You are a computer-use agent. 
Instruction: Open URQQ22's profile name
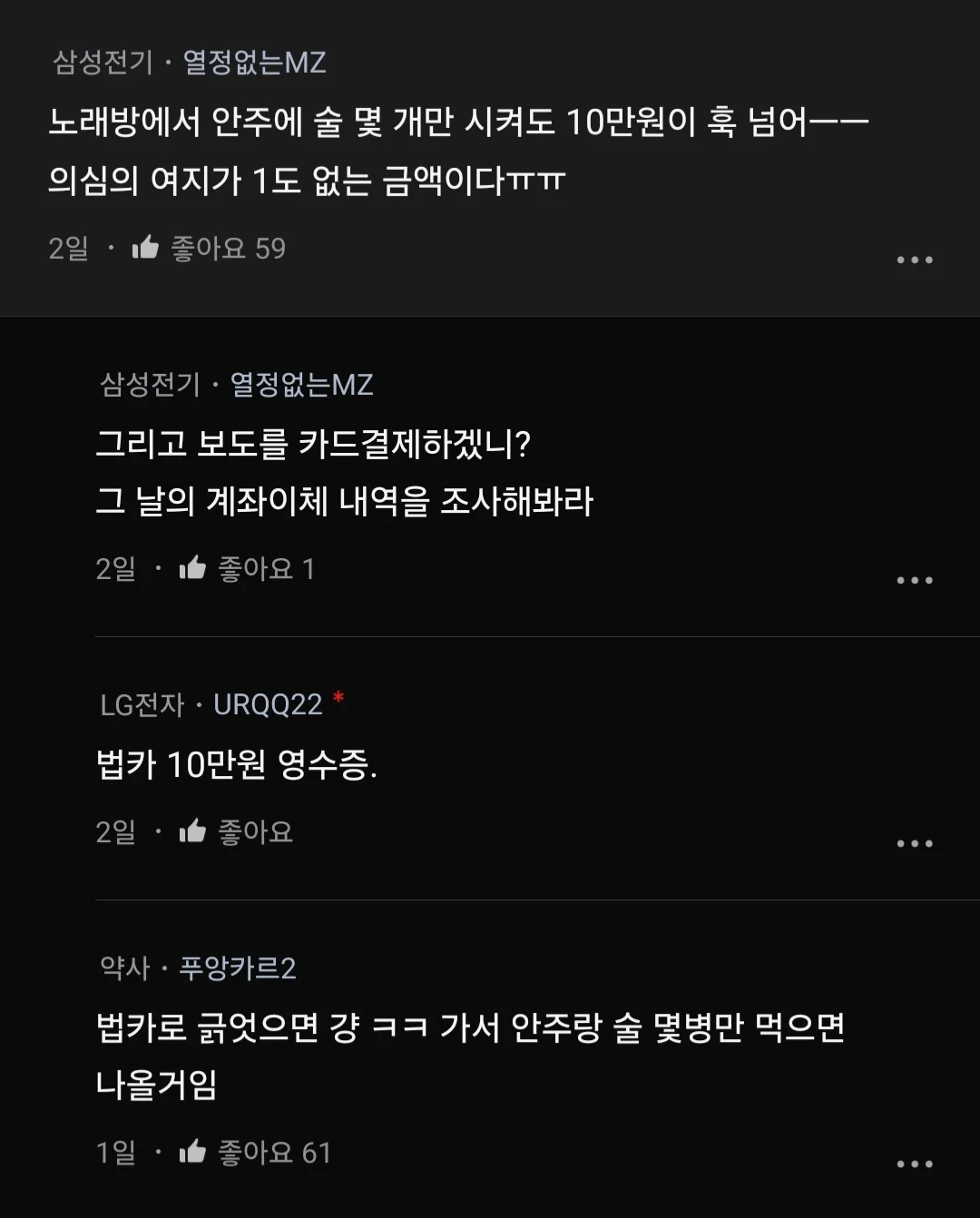[x=268, y=704]
